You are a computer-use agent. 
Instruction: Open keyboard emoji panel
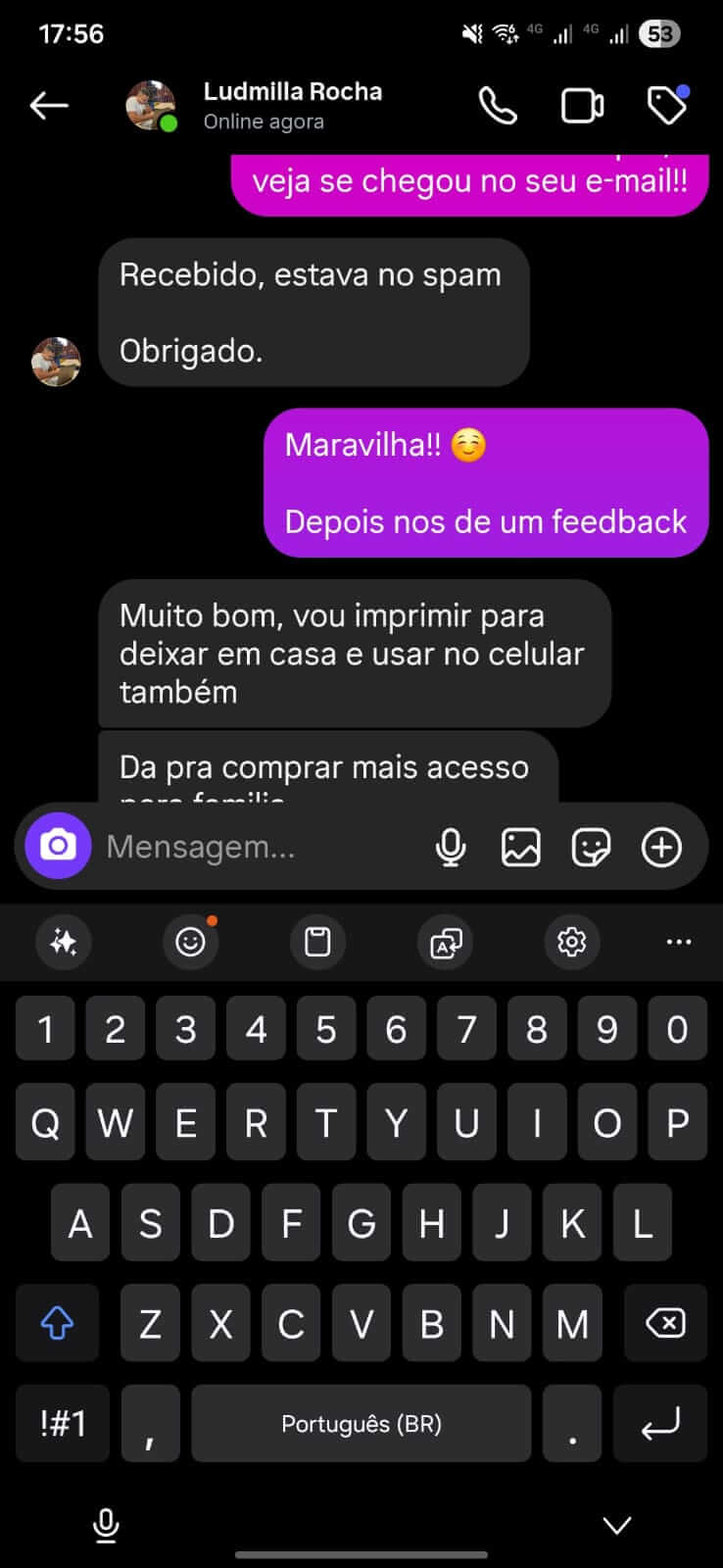point(190,942)
